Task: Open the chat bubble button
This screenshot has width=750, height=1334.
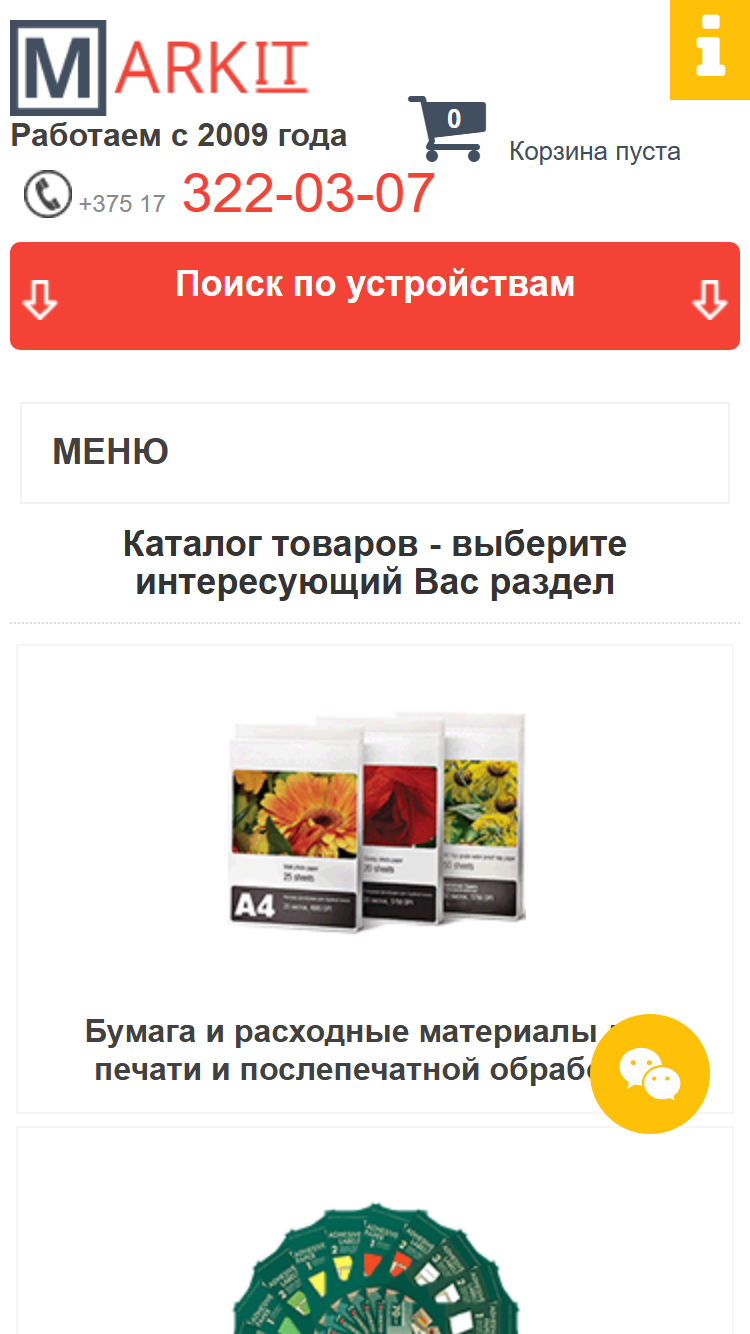Action: point(650,1074)
